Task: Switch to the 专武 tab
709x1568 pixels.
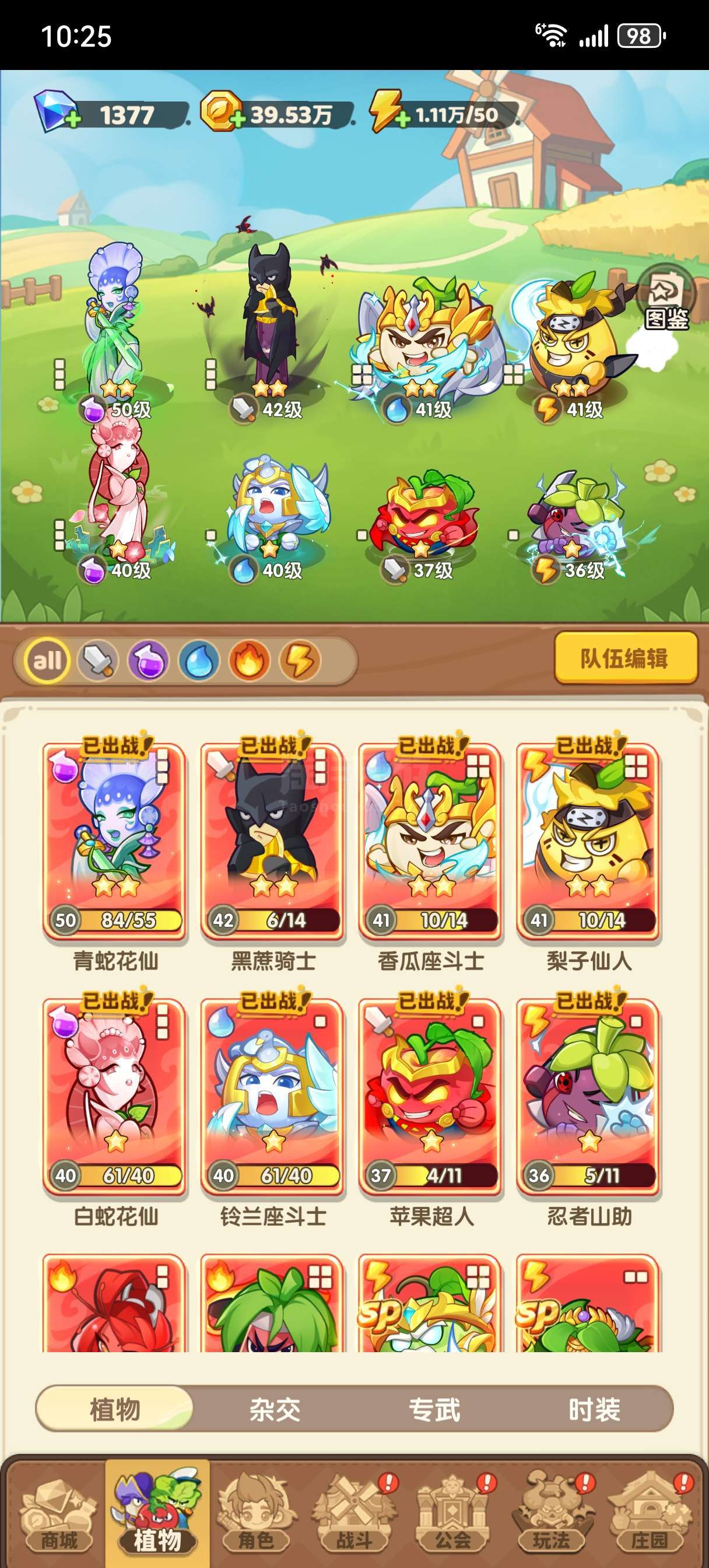Action: pos(434,1409)
